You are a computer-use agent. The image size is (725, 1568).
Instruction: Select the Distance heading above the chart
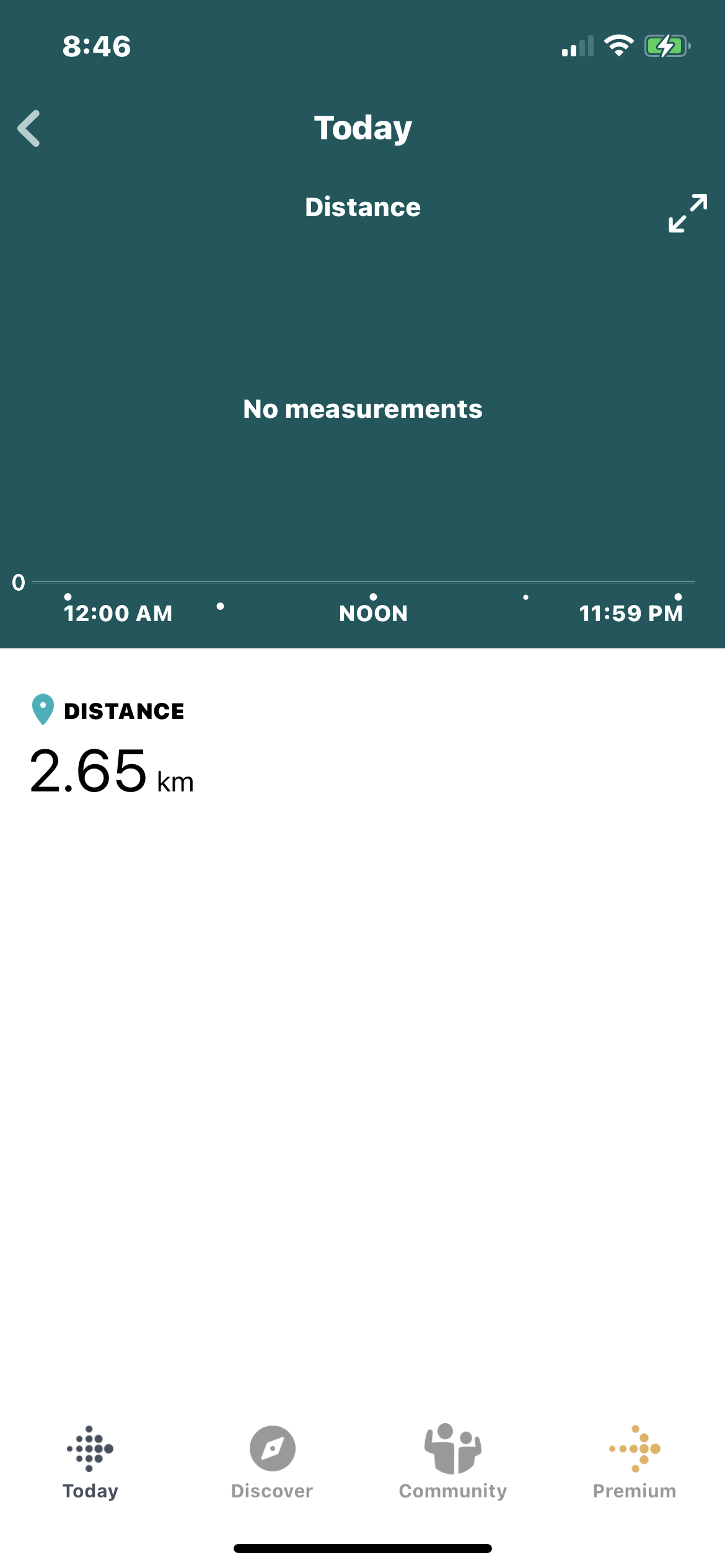pos(363,207)
